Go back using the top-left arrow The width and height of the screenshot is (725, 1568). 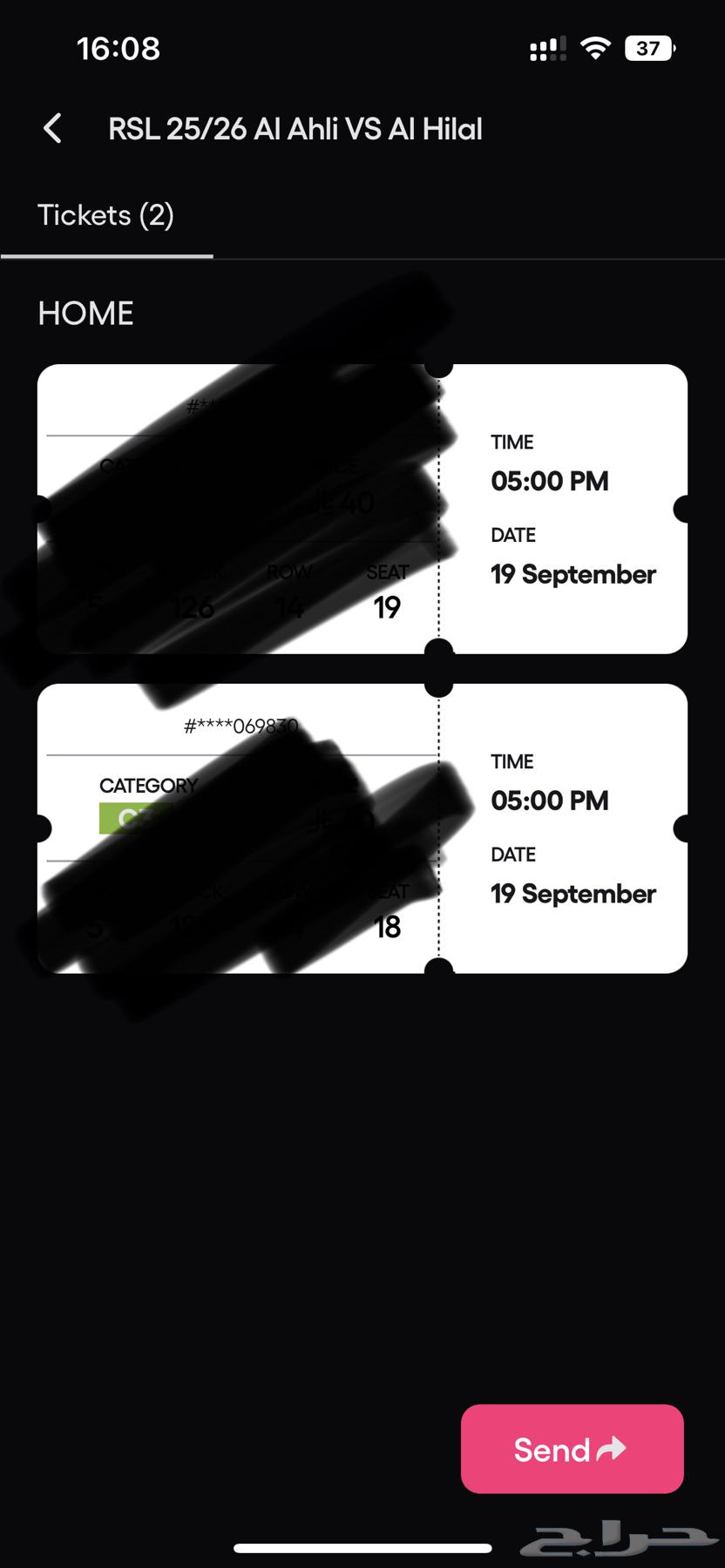click(52, 129)
